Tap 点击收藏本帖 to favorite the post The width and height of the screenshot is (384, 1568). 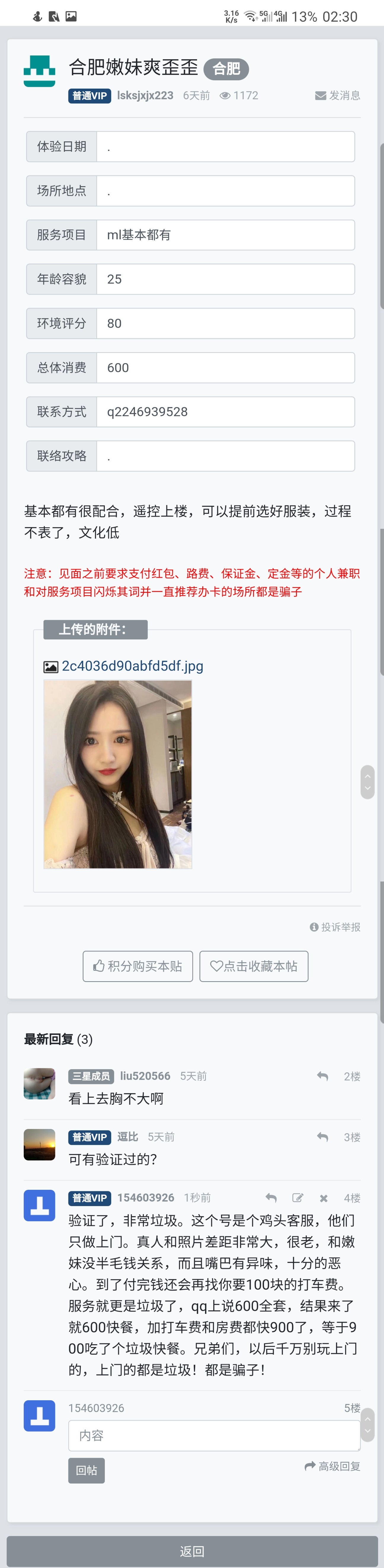tap(254, 966)
